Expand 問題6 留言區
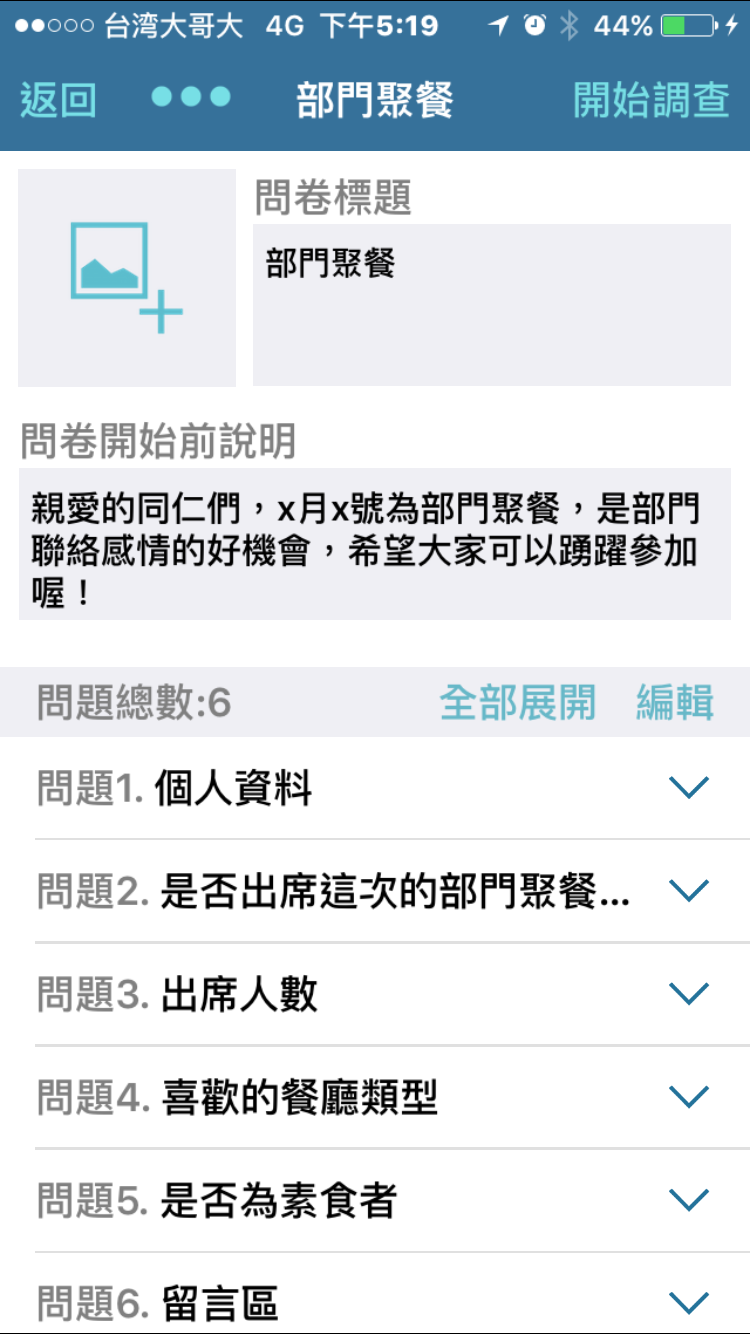750x1334 pixels. [688, 1302]
